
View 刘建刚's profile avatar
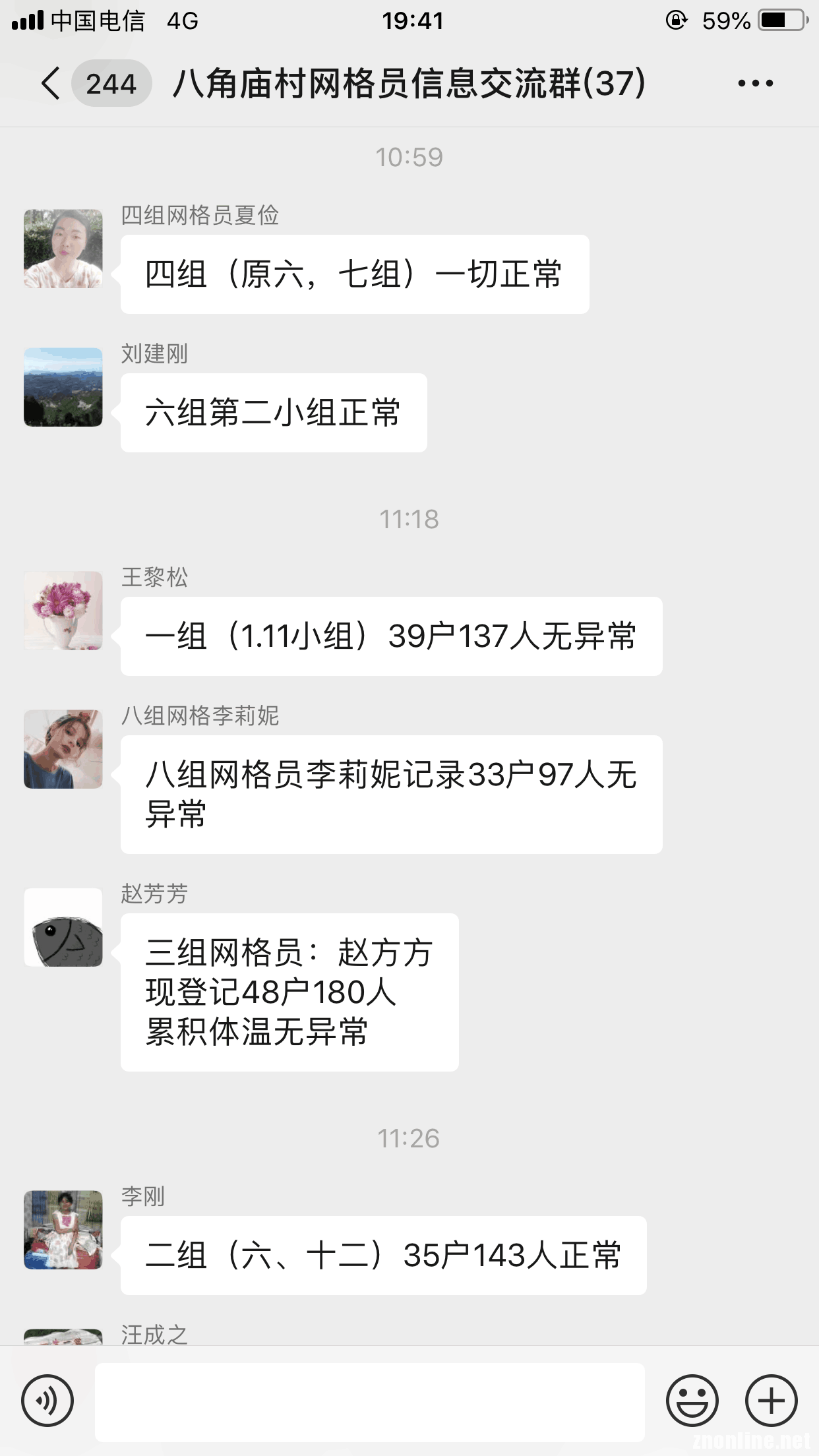[x=63, y=387]
